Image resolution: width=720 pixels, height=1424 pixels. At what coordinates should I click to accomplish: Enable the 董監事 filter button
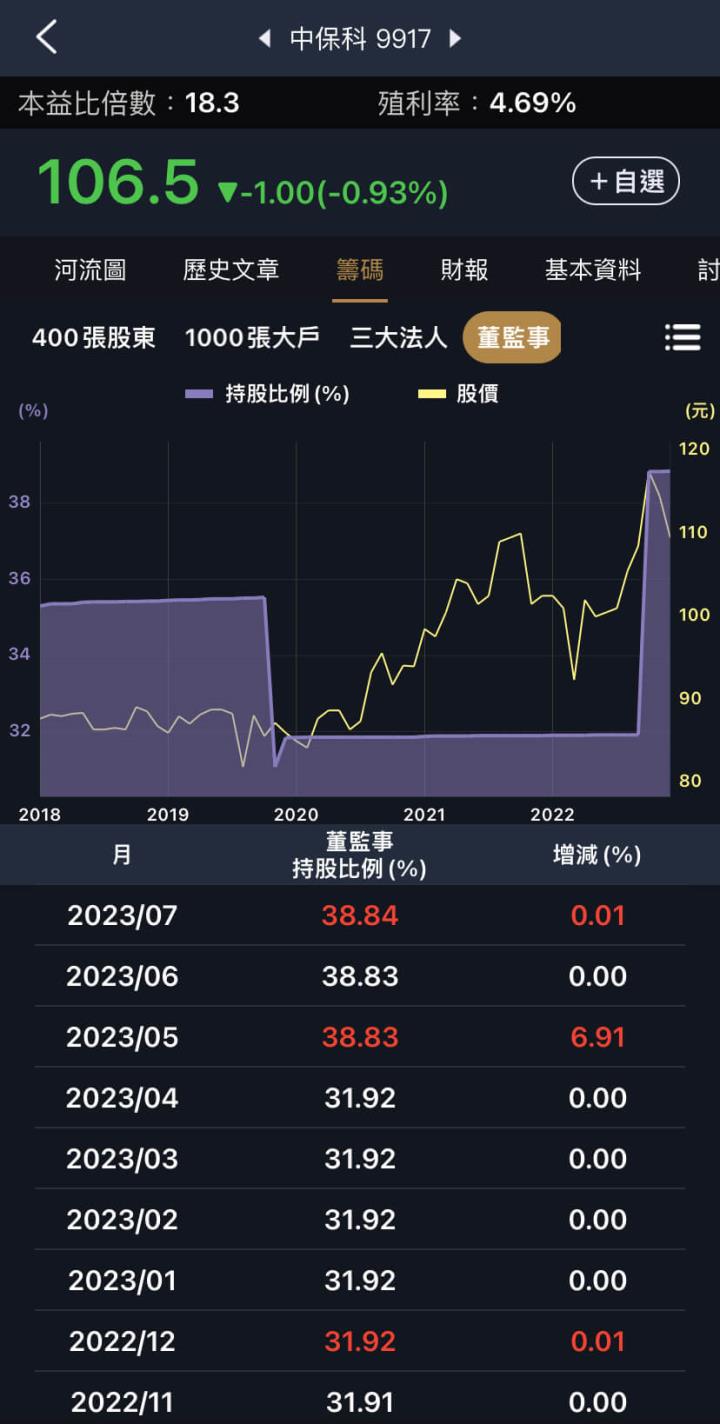(511, 338)
